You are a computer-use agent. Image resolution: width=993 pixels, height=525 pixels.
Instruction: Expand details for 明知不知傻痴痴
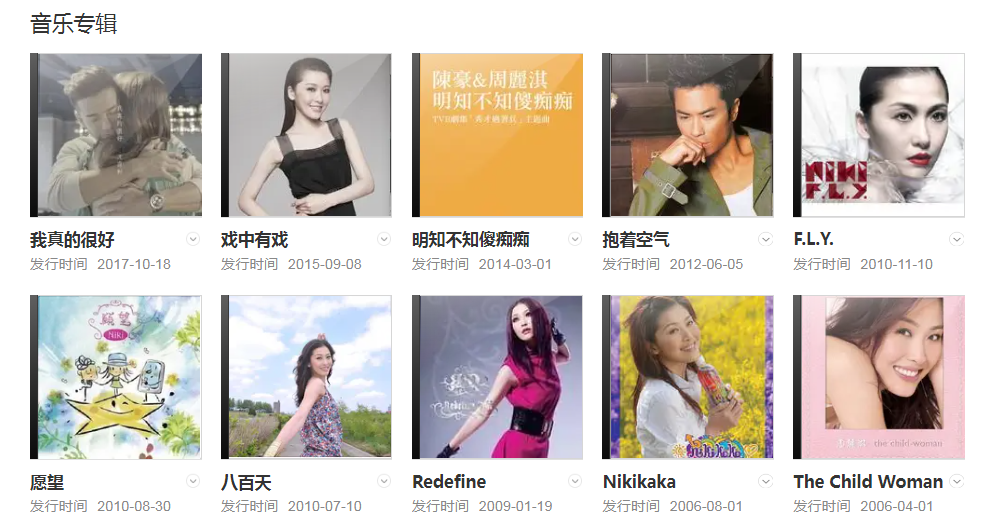pos(575,239)
